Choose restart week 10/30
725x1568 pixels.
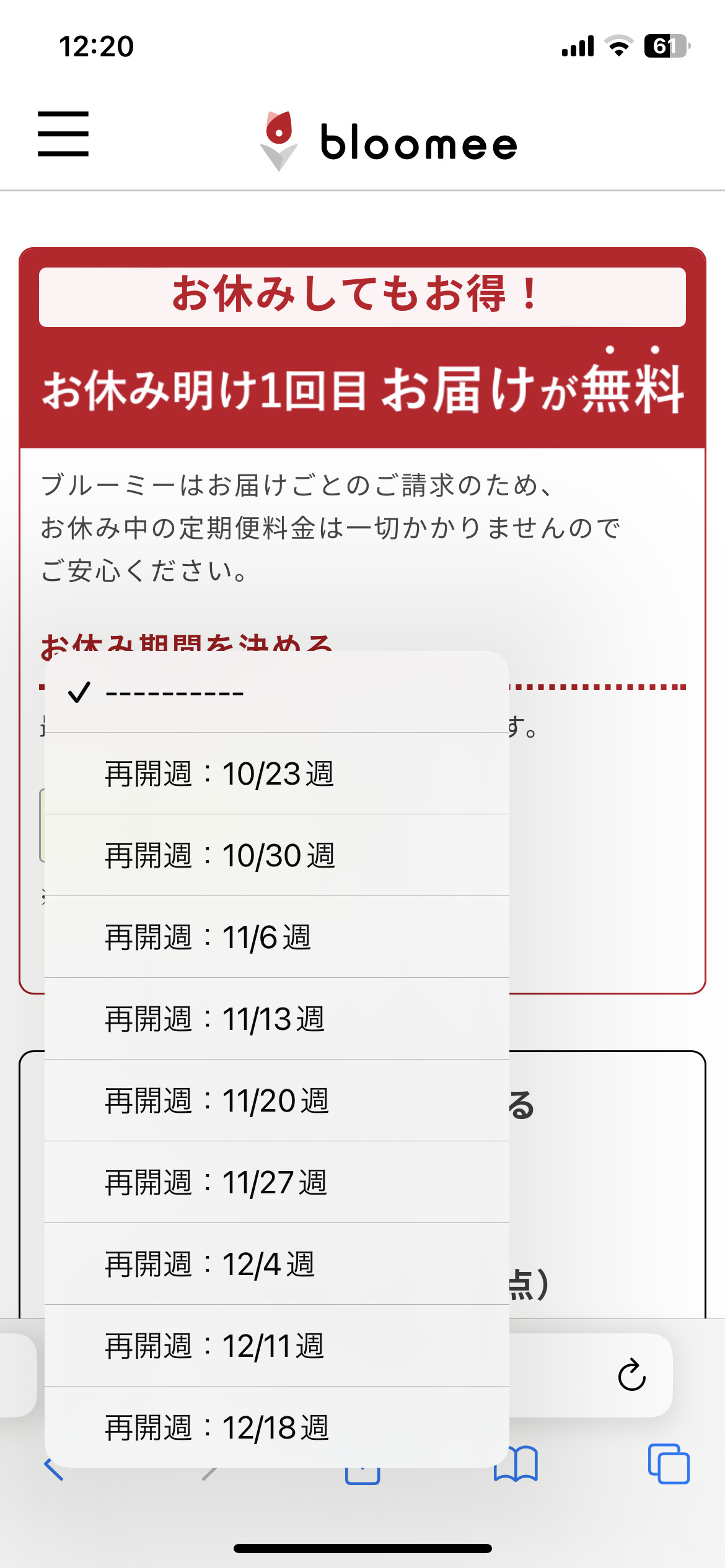tap(276, 855)
